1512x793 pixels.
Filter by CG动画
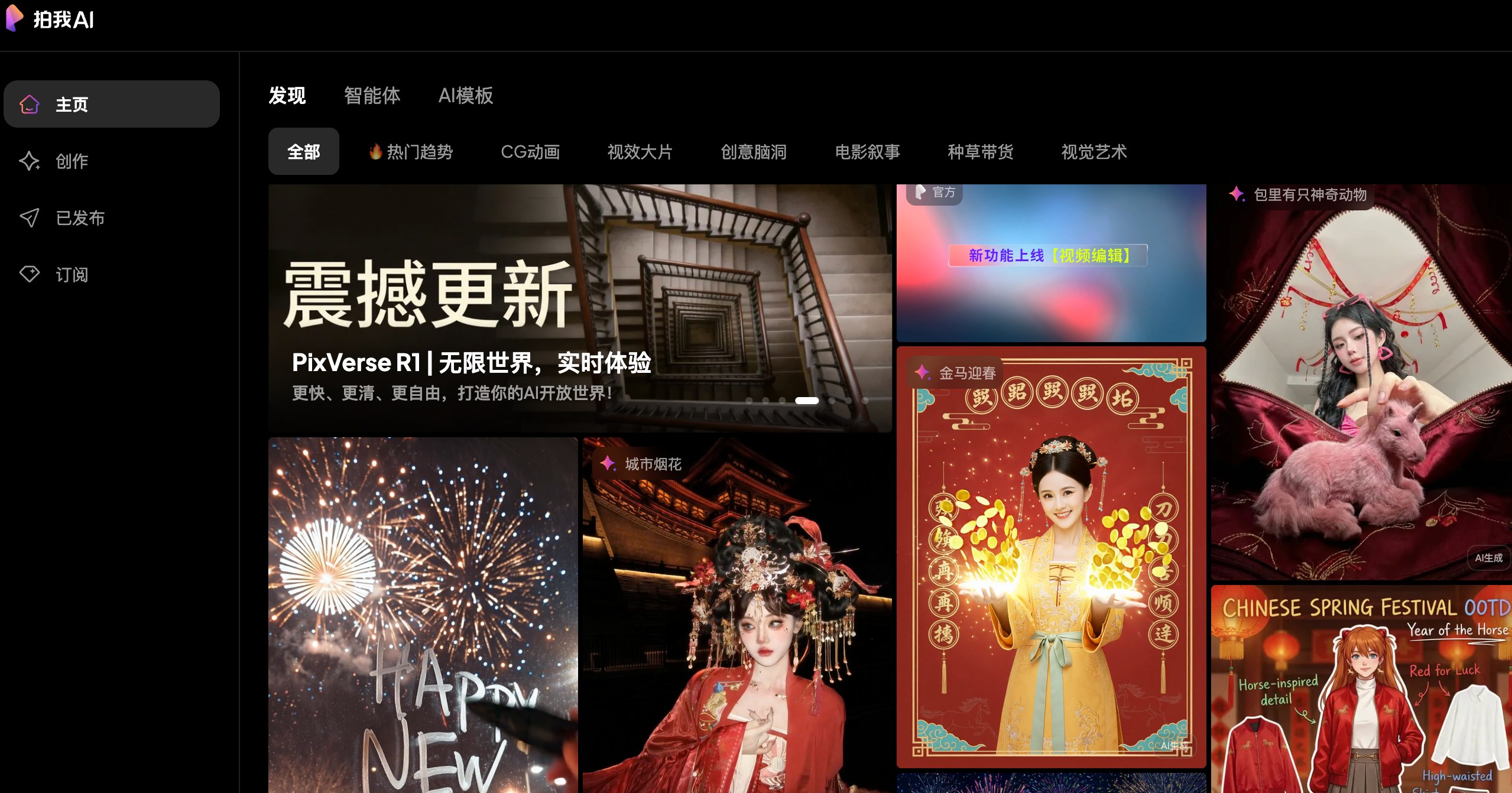[530, 152]
